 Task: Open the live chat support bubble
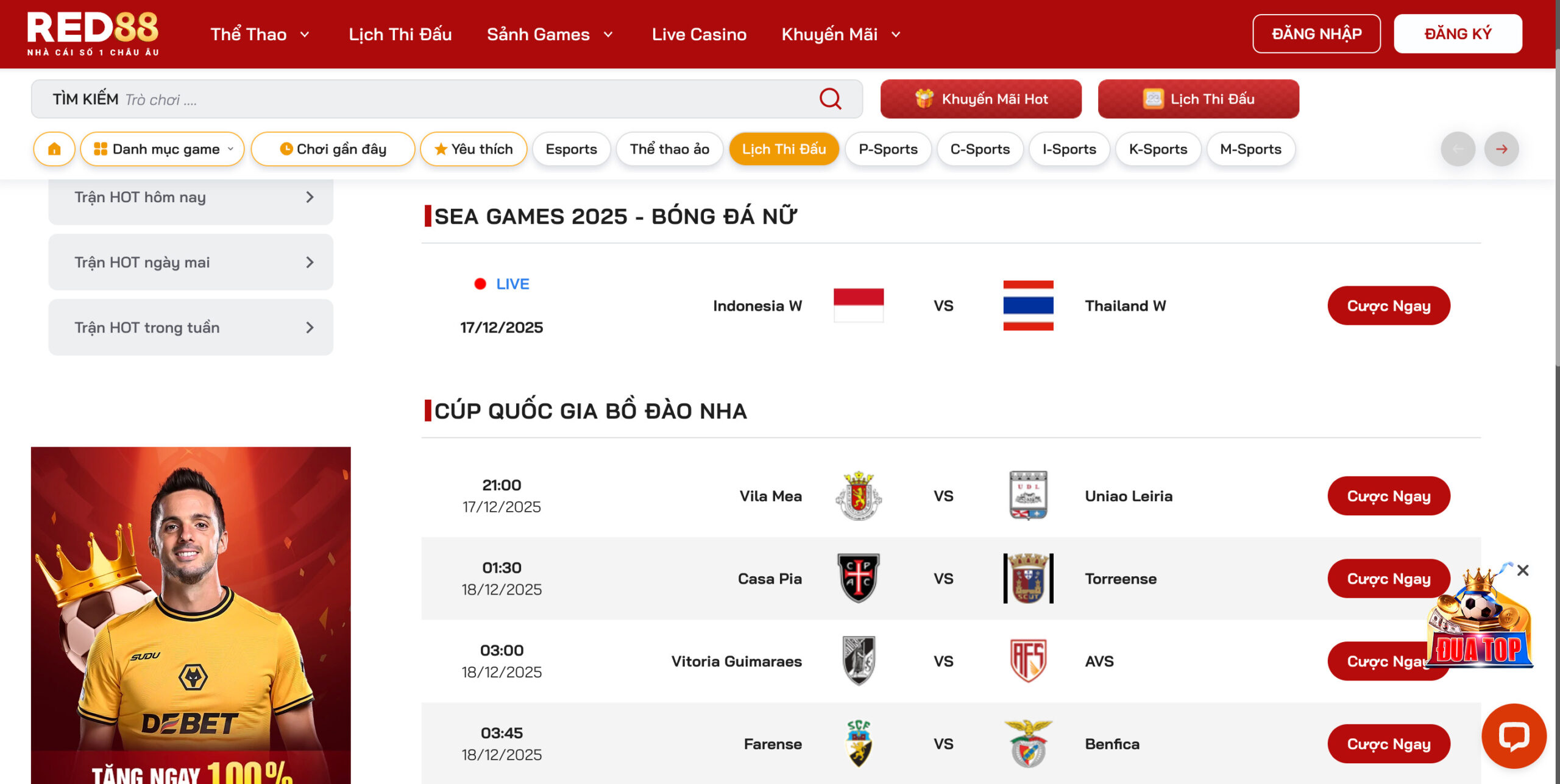click(x=1514, y=736)
